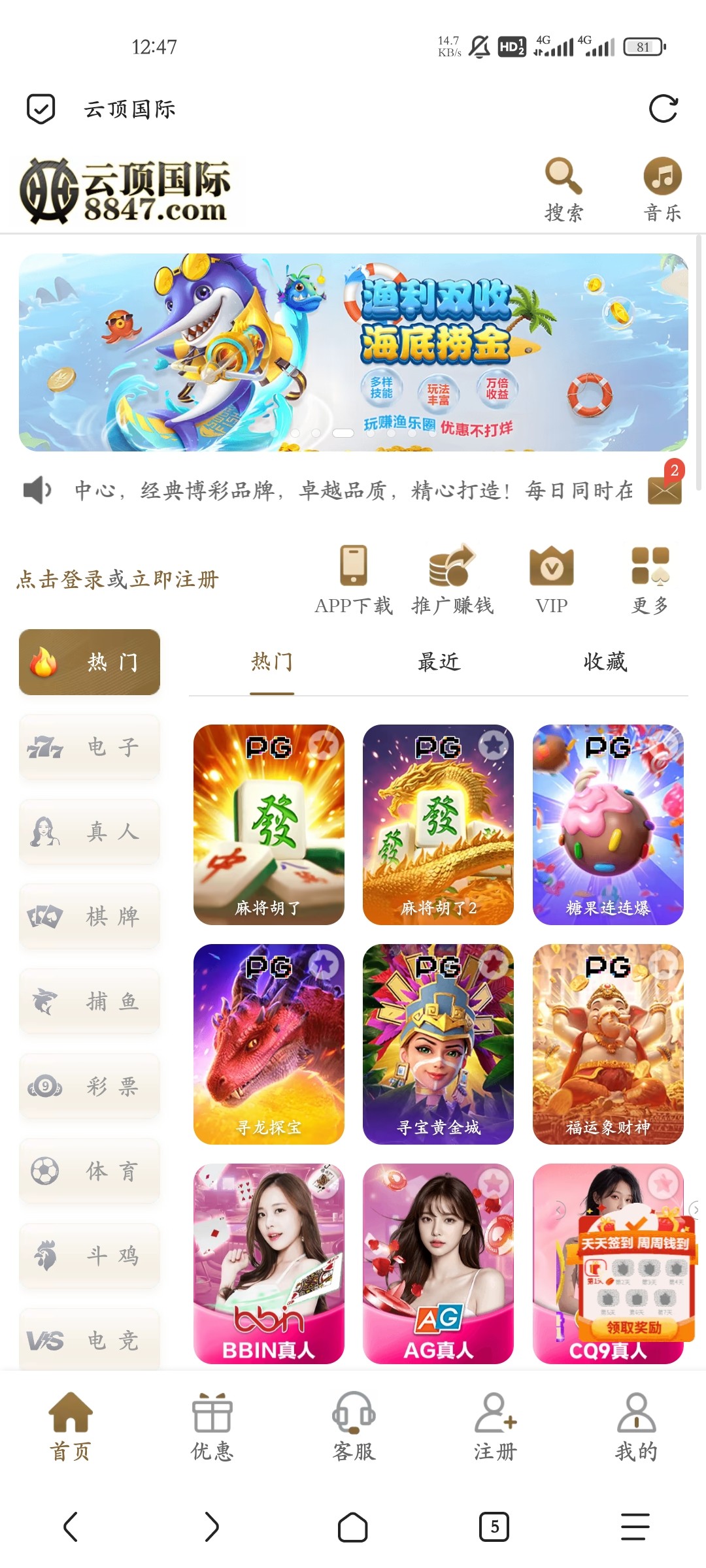Open the 搜索 search icon
The width and height of the screenshot is (706, 1568).
563,189
